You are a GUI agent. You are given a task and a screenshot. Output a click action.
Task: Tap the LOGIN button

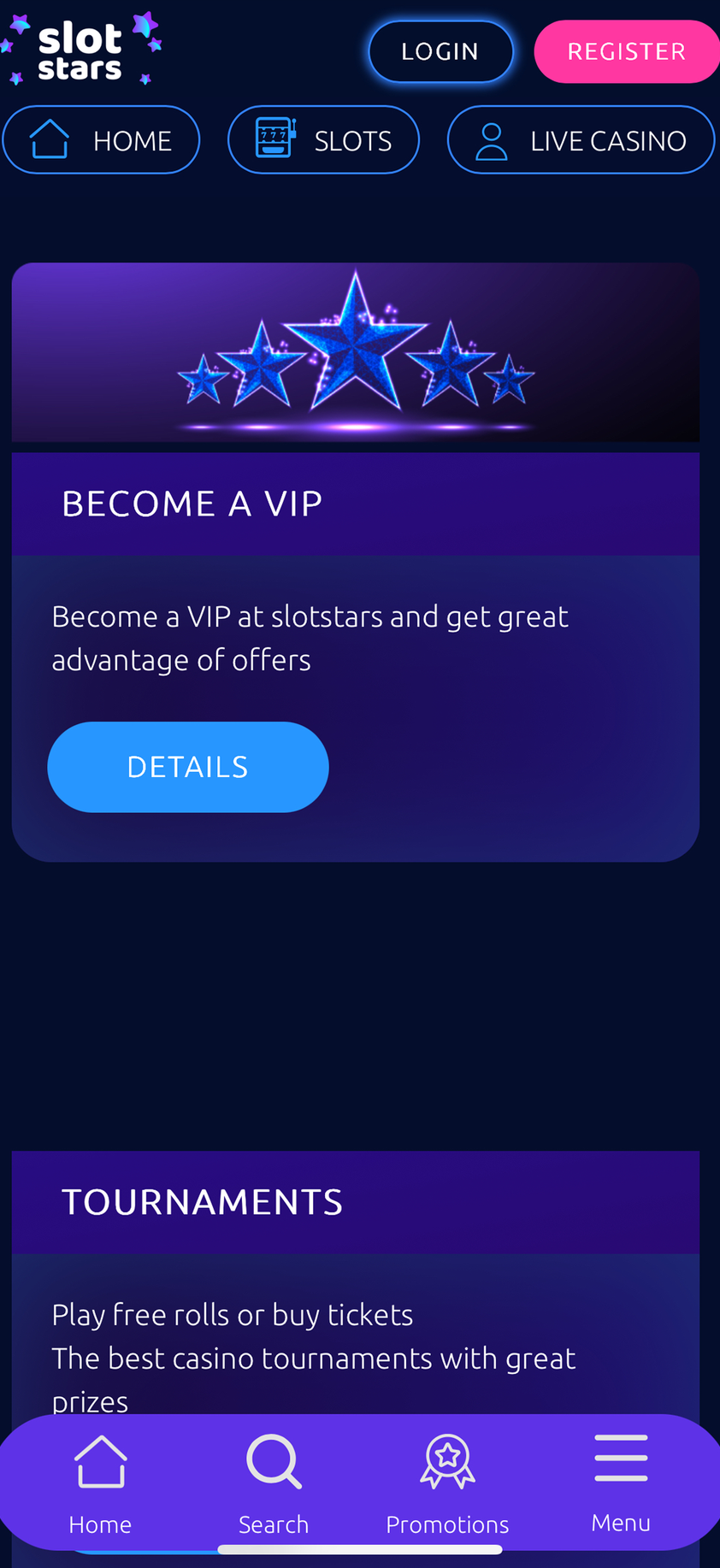coord(440,51)
